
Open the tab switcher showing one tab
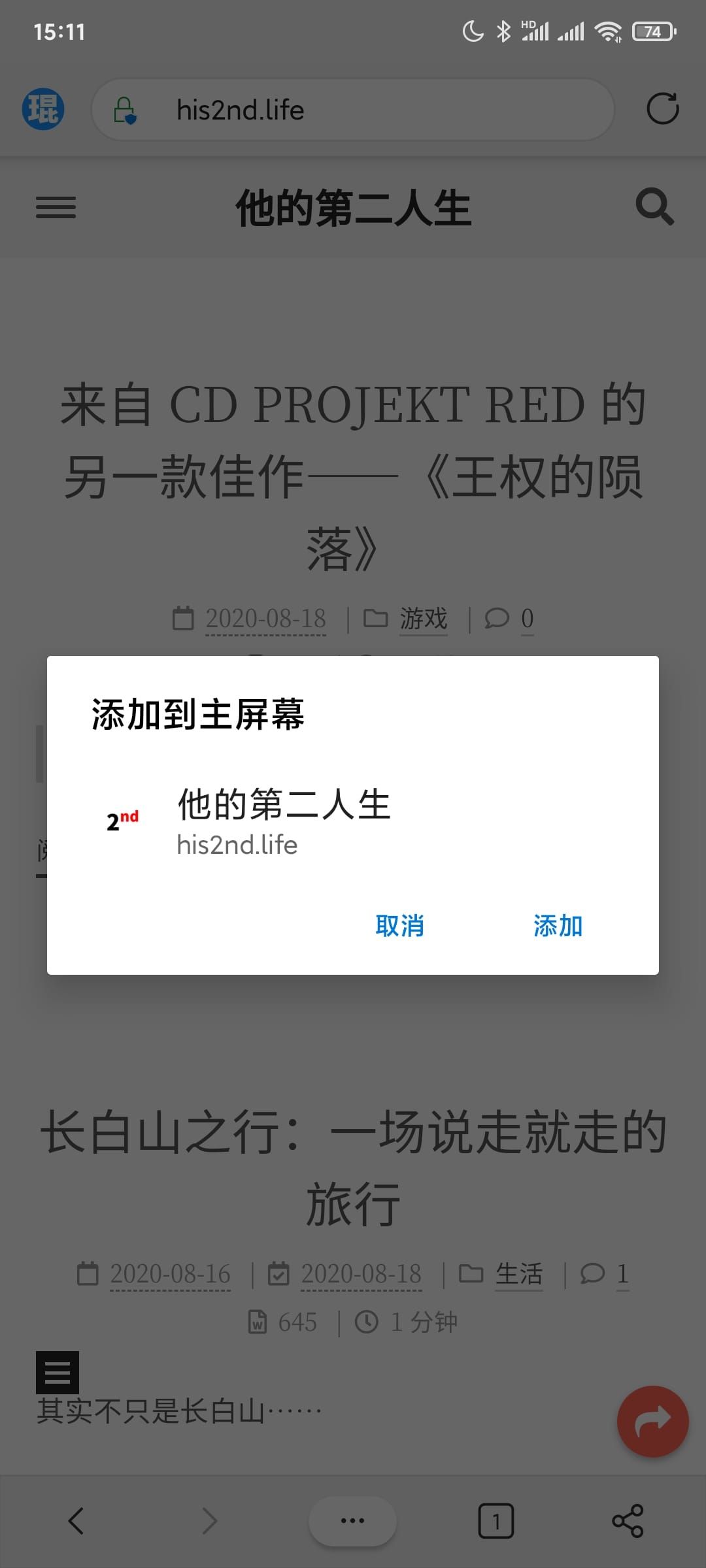click(x=497, y=1520)
